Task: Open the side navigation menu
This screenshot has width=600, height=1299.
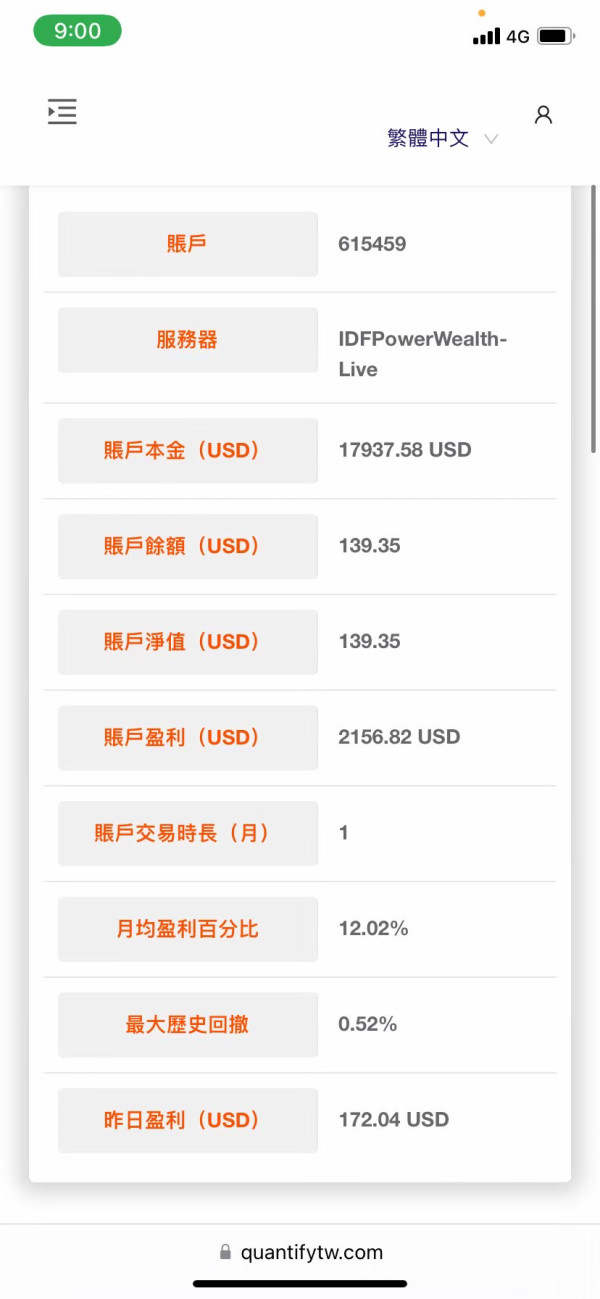Action: [x=62, y=112]
